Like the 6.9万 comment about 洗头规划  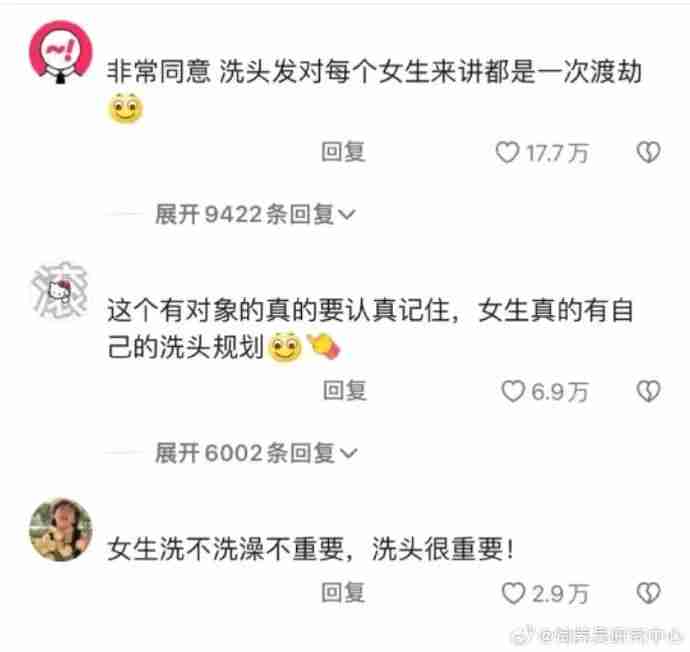[x=512, y=391]
